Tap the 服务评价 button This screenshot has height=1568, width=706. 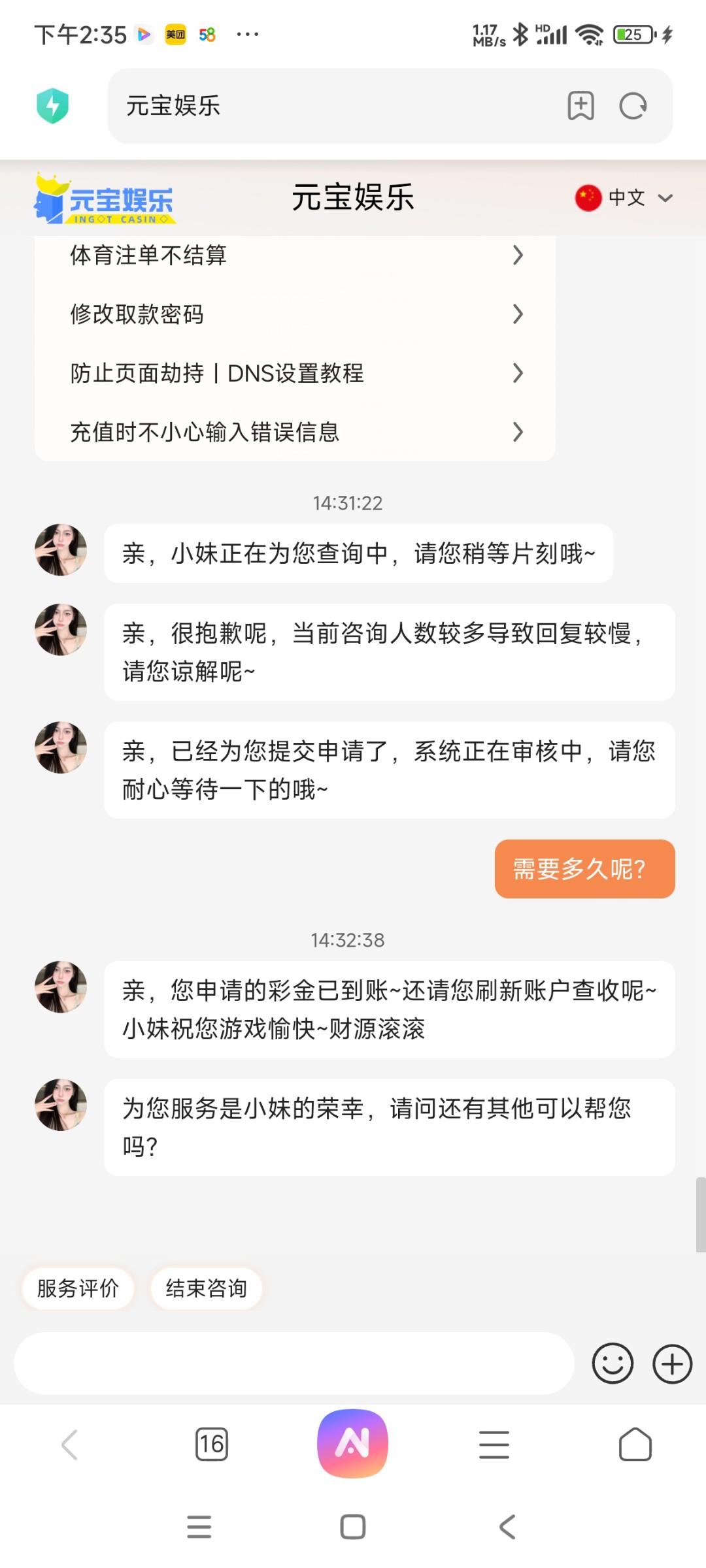pos(78,1288)
